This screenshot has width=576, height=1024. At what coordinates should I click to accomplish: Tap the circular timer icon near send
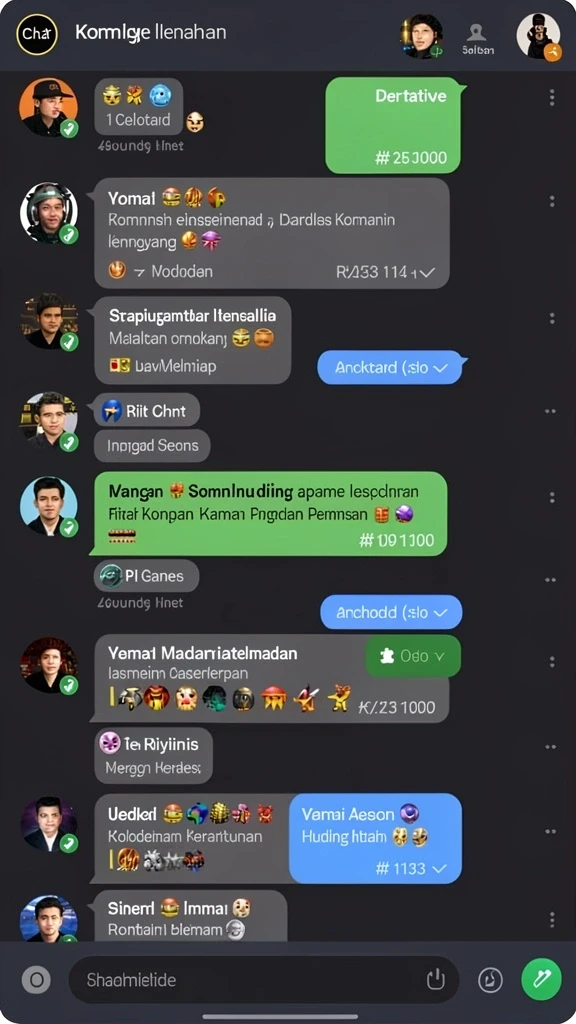[x=490, y=980]
